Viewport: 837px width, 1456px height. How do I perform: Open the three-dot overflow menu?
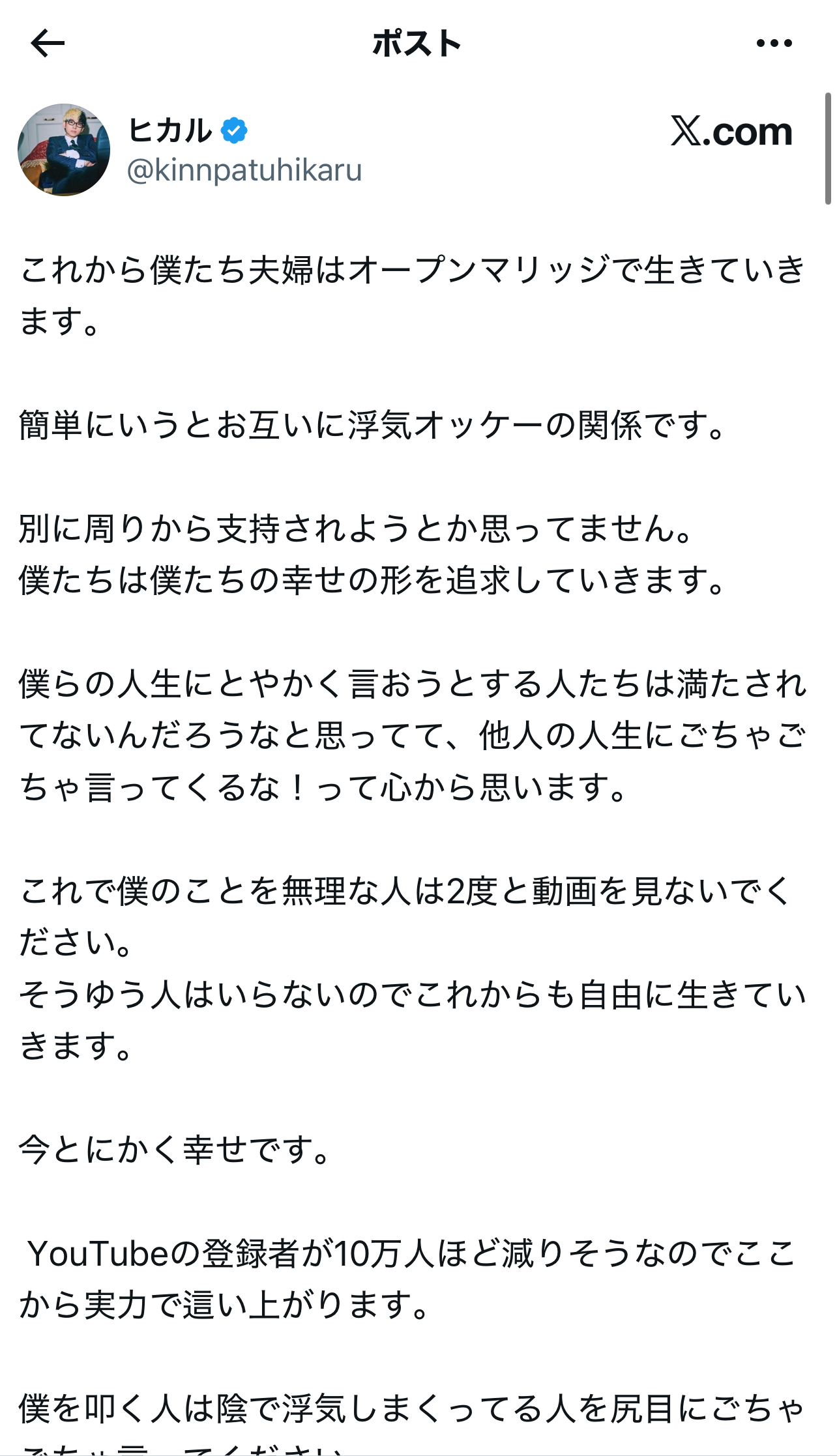[774, 44]
